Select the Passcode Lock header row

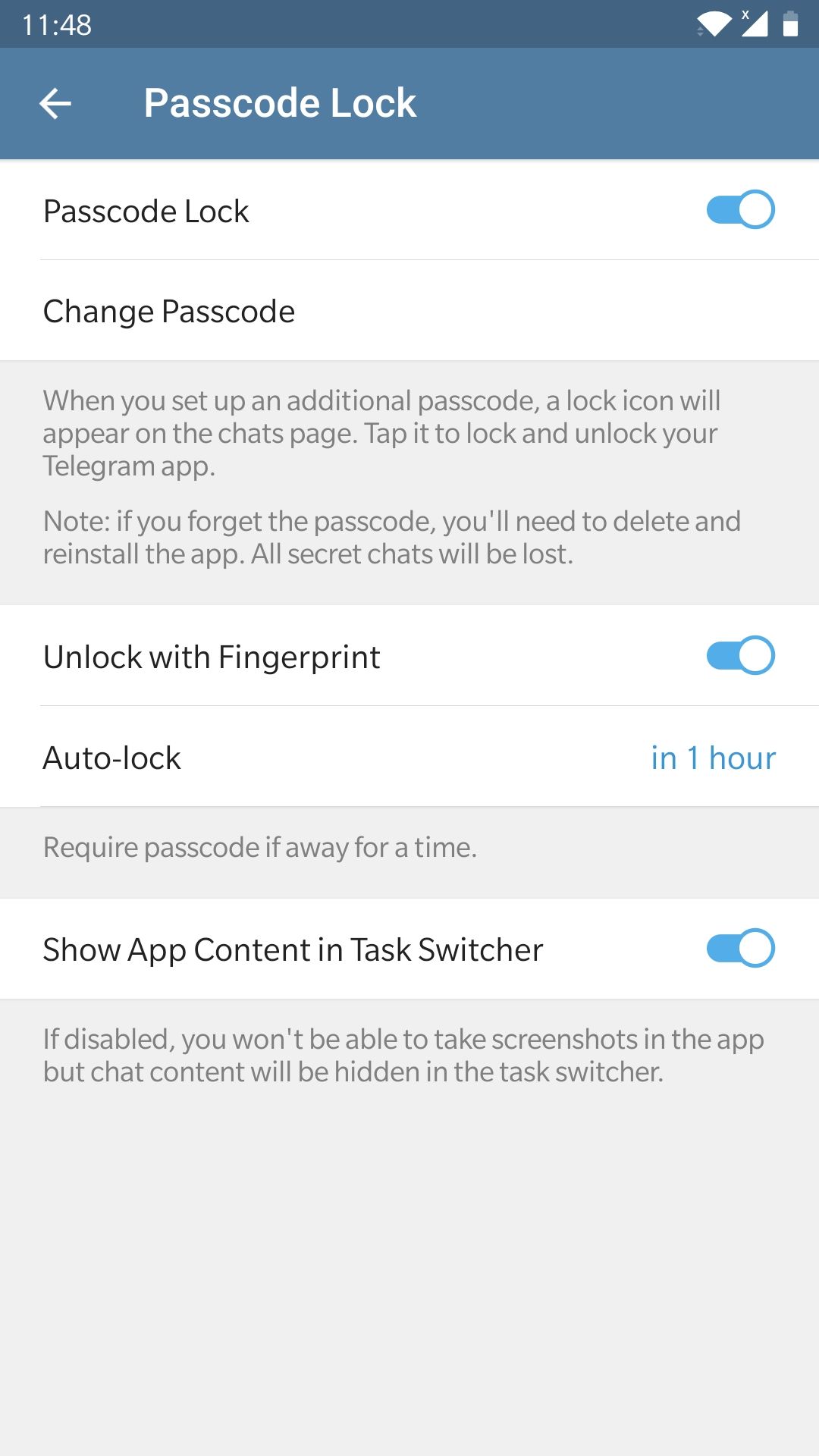303,210
